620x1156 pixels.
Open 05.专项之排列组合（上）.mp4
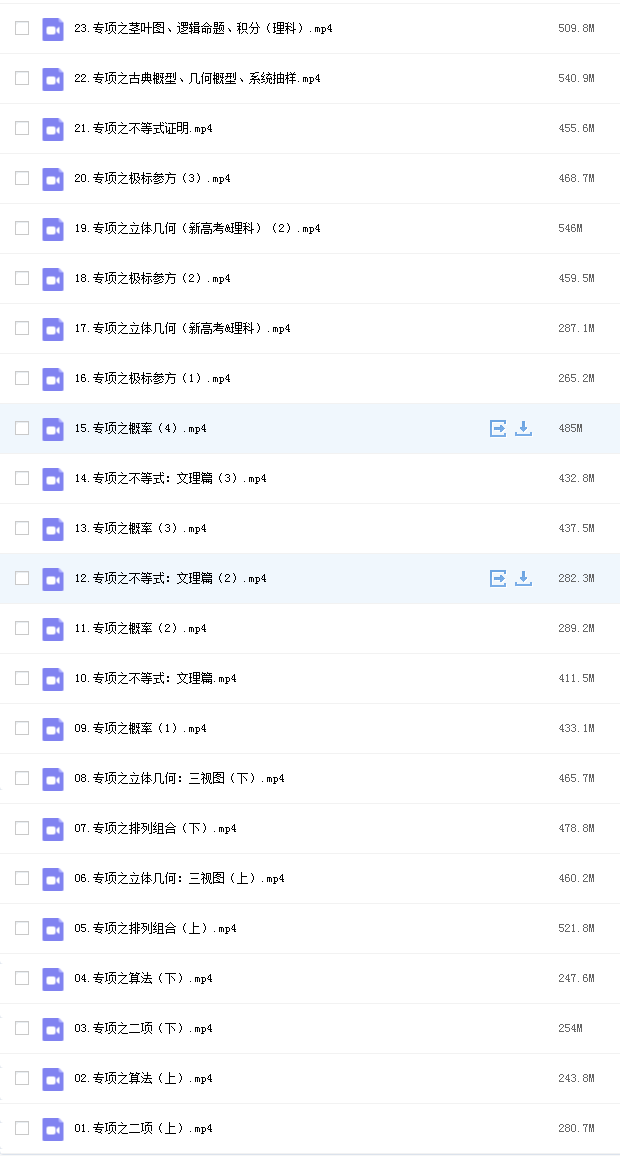(156, 928)
